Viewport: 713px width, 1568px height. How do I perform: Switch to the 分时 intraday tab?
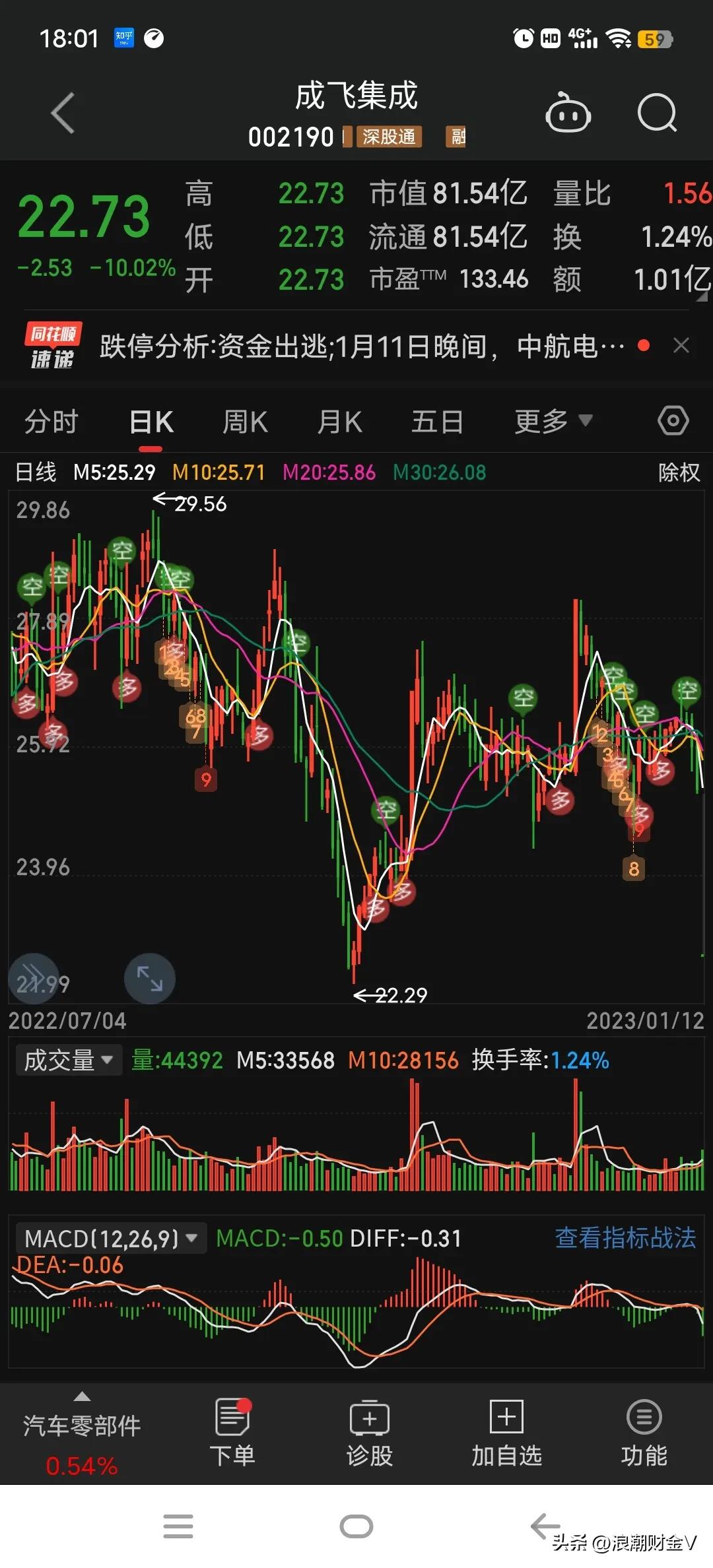pyautogui.click(x=51, y=420)
